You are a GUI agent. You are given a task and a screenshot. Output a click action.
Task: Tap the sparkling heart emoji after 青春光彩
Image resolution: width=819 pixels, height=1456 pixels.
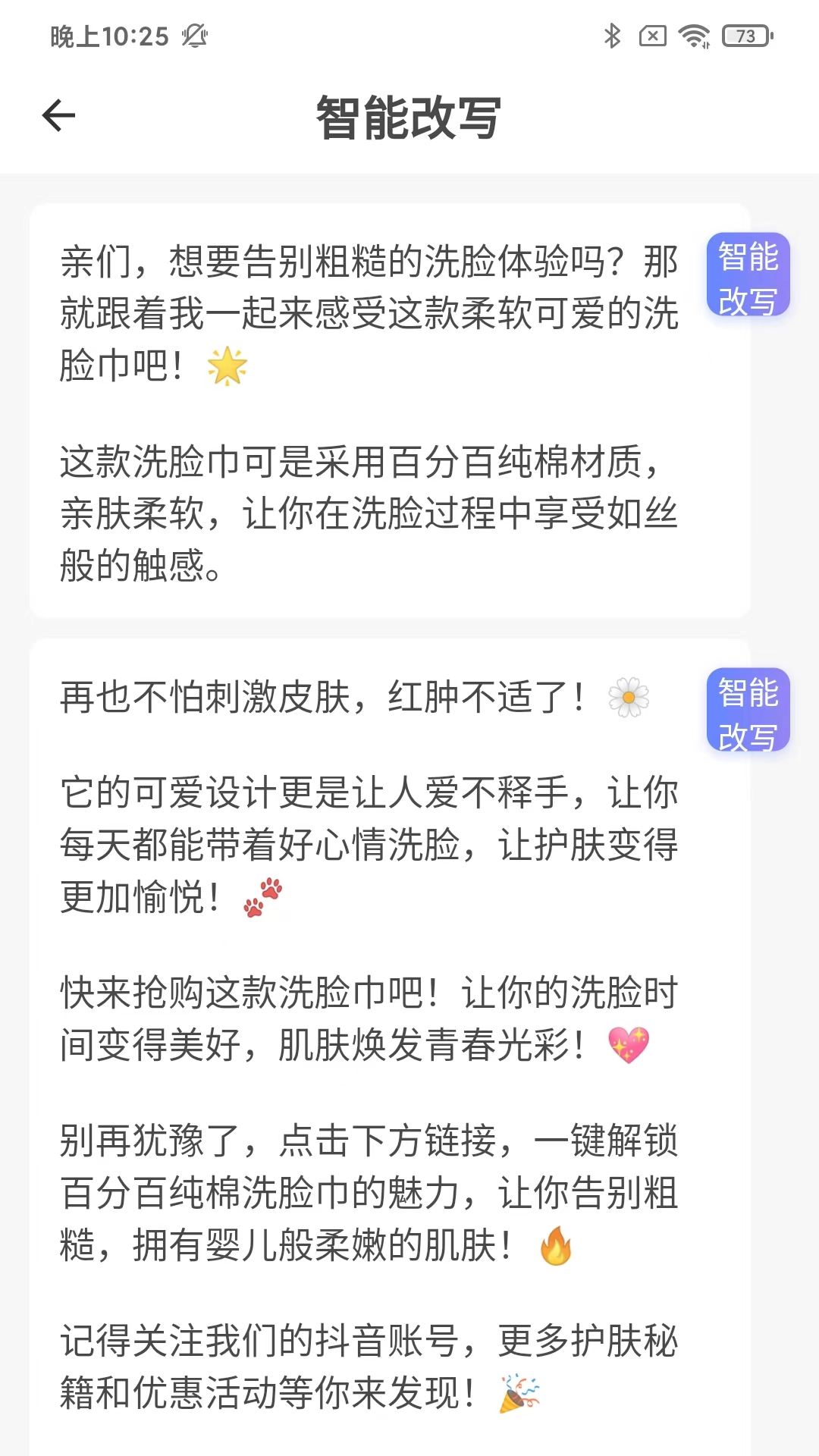point(629,1045)
